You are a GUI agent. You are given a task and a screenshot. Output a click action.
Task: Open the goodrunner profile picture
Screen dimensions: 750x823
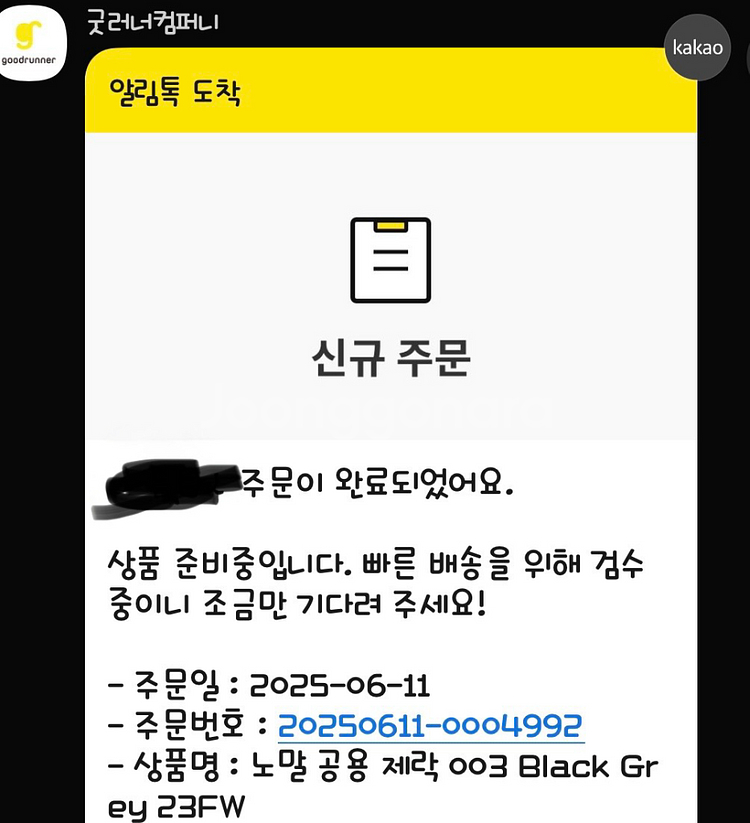(33, 42)
